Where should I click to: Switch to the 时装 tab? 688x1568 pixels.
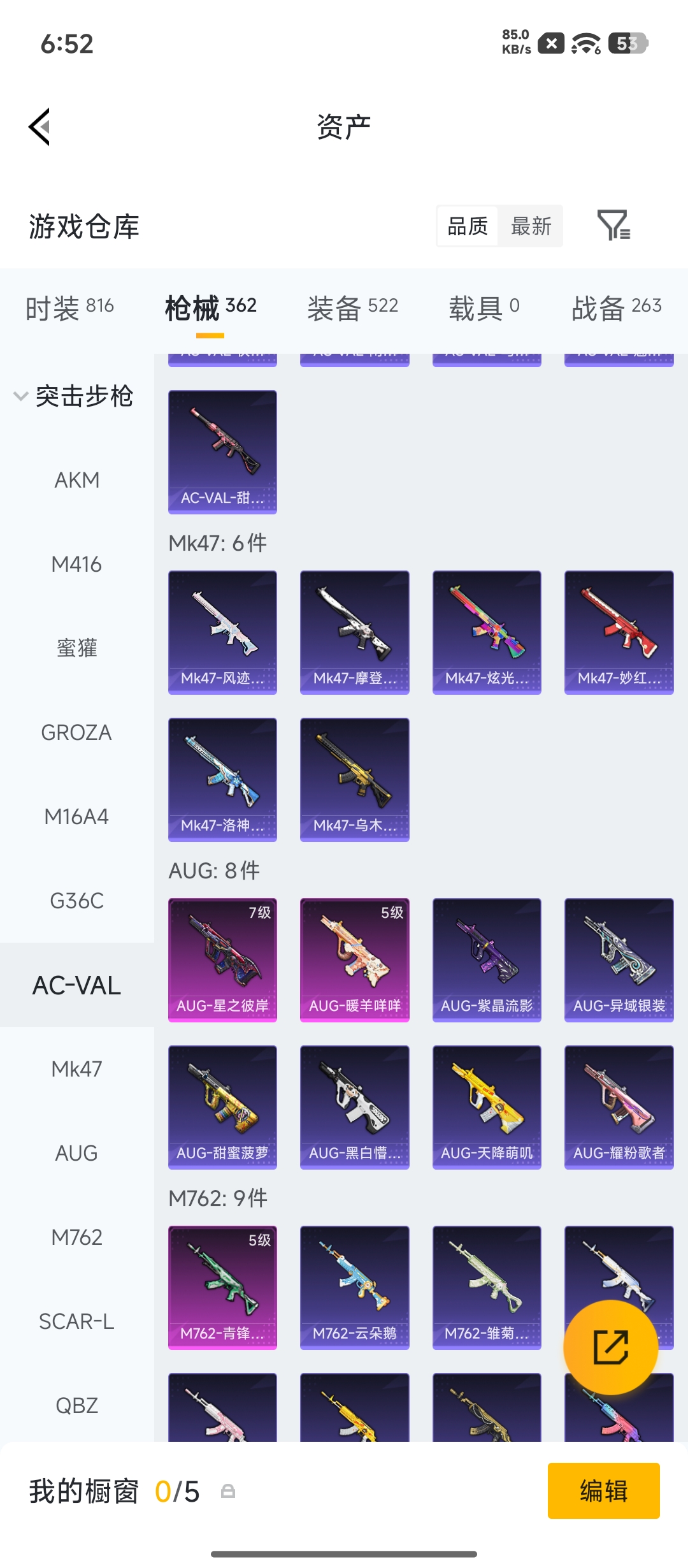coord(69,308)
